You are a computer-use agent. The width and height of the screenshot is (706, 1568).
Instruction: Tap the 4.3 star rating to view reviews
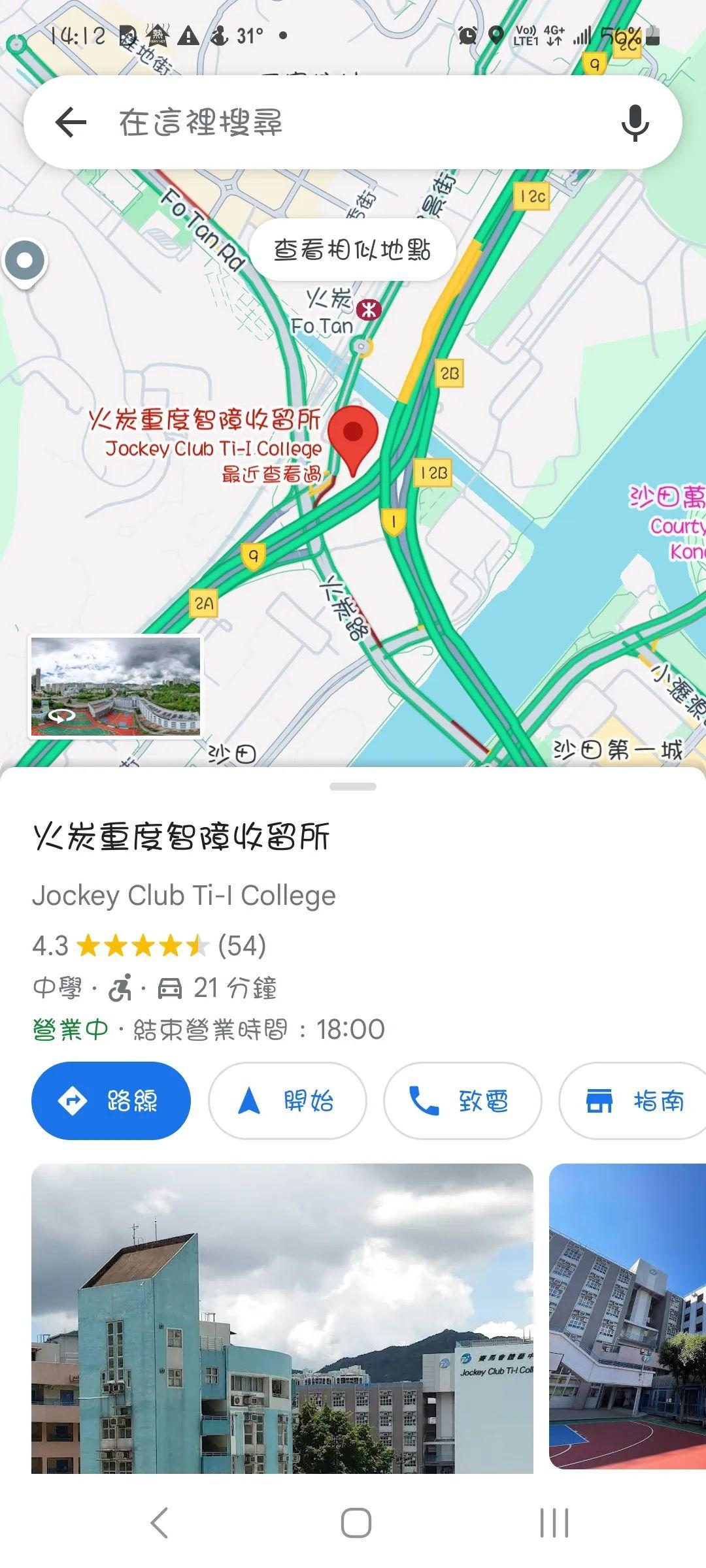coord(150,943)
